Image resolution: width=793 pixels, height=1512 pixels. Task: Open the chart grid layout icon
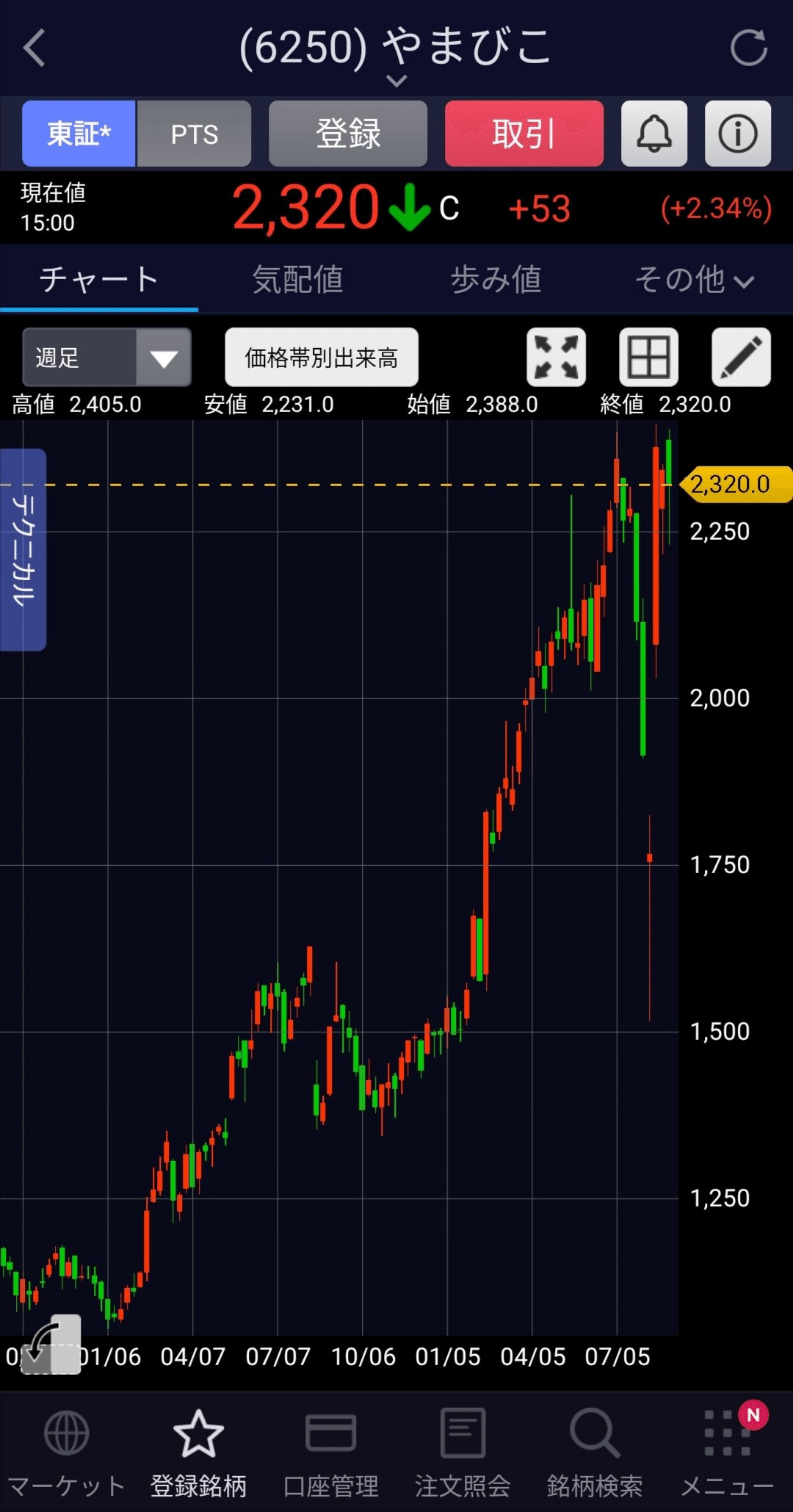(648, 358)
